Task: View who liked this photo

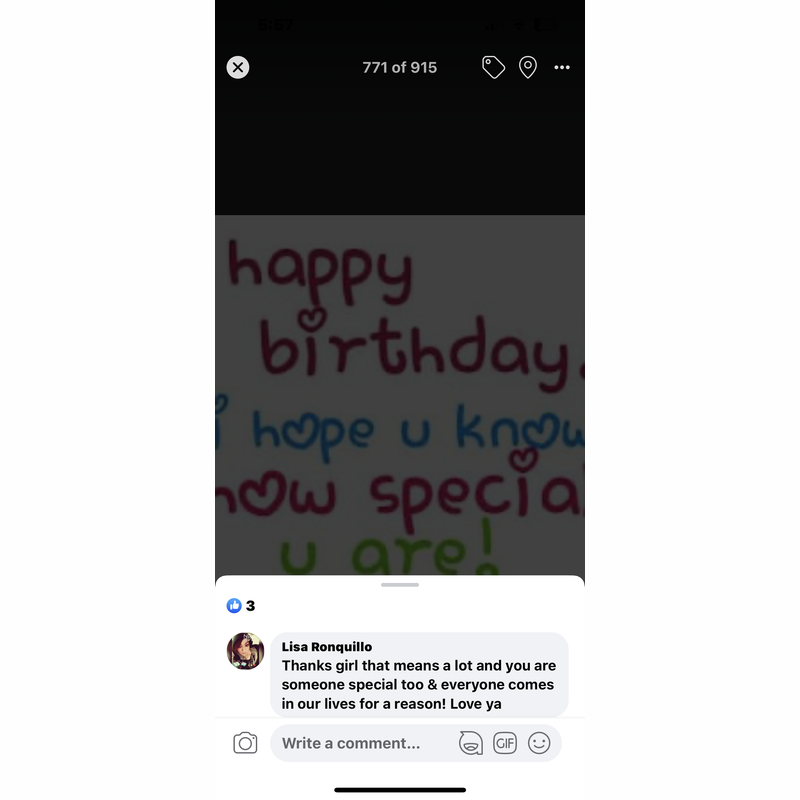Action: coord(241,605)
